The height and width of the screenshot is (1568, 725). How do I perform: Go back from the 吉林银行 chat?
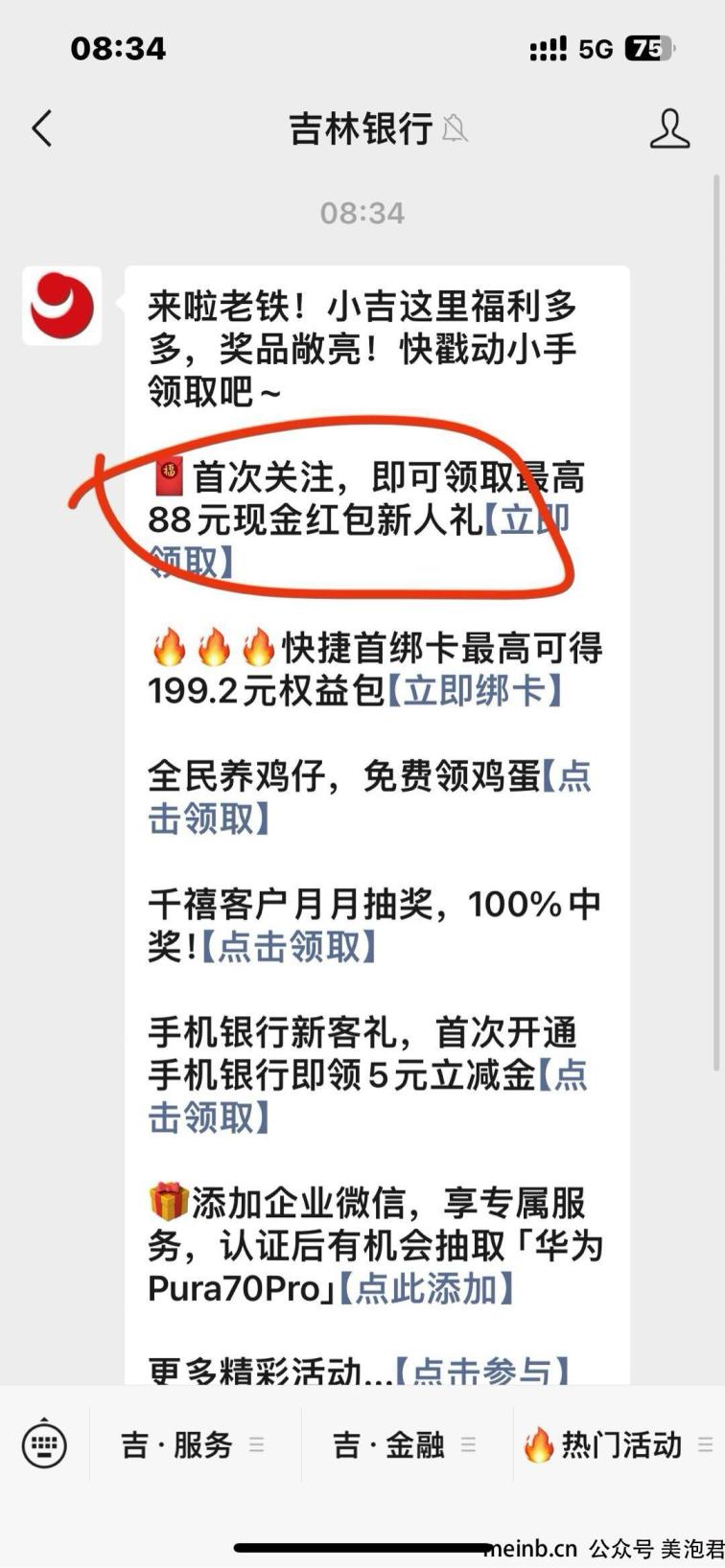[x=42, y=128]
